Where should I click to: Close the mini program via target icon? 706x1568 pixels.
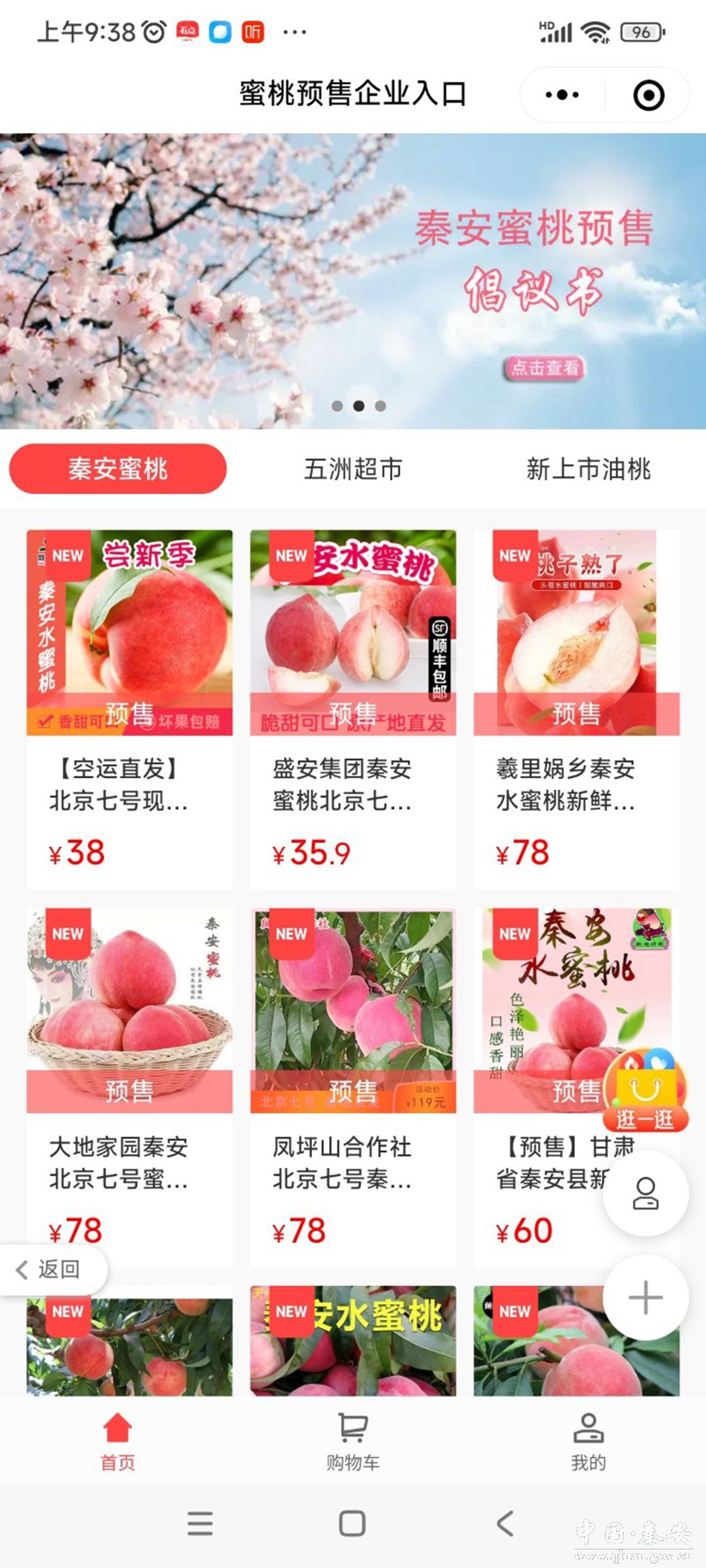[x=648, y=95]
